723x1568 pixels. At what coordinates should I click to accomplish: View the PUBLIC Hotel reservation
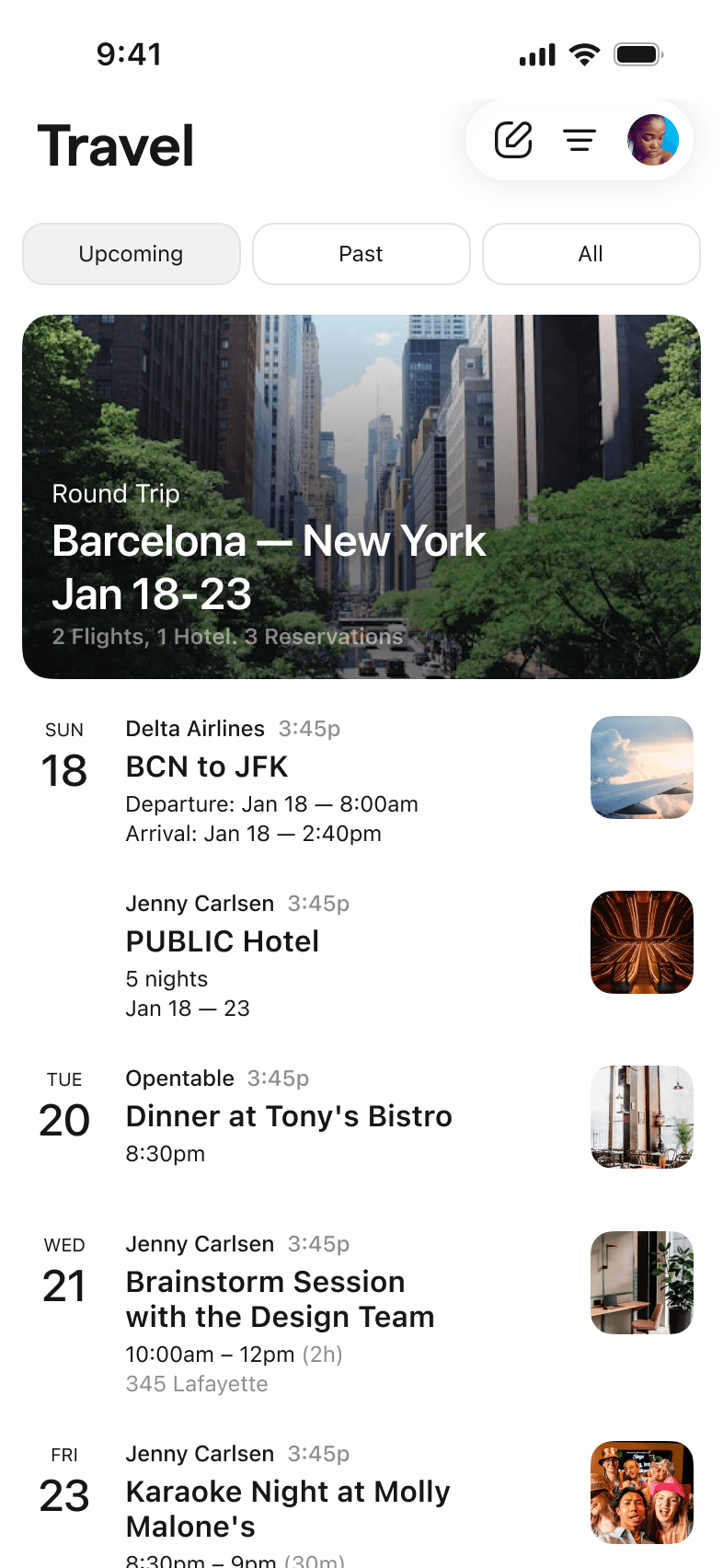(x=223, y=941)
